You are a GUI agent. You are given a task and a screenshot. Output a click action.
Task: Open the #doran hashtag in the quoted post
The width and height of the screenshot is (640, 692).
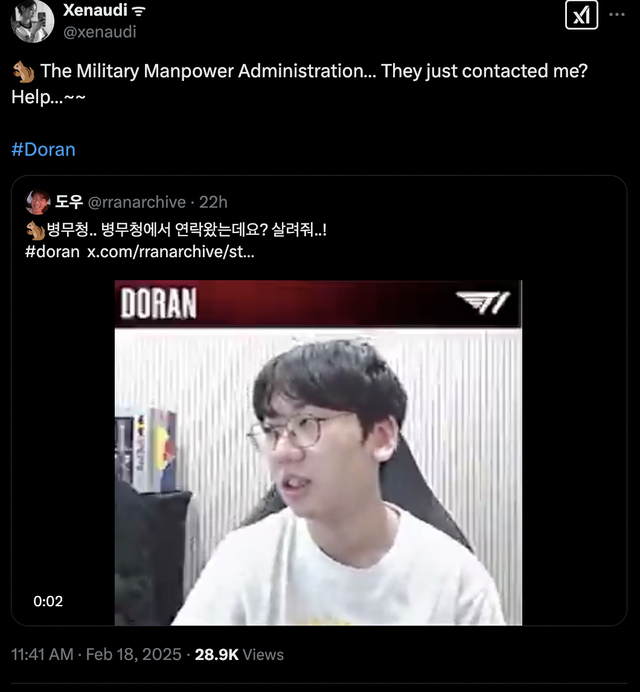[52, 251]
